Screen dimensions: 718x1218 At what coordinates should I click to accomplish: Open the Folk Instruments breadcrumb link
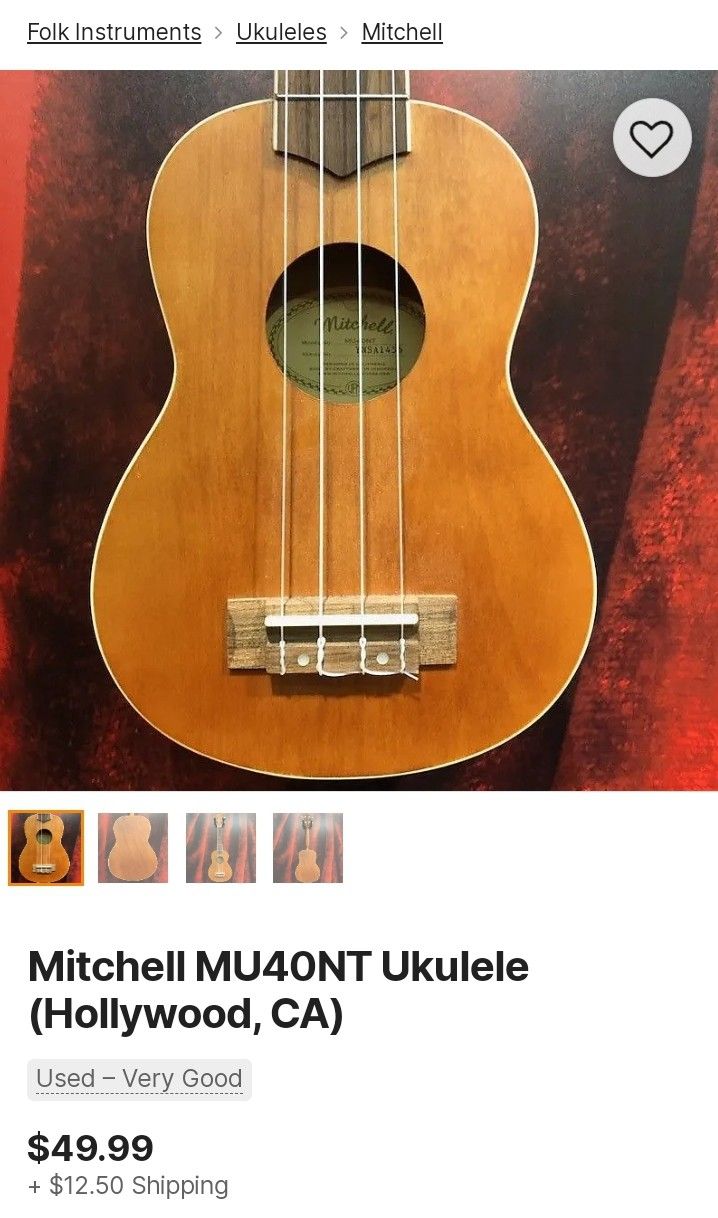tap(114, 32)
